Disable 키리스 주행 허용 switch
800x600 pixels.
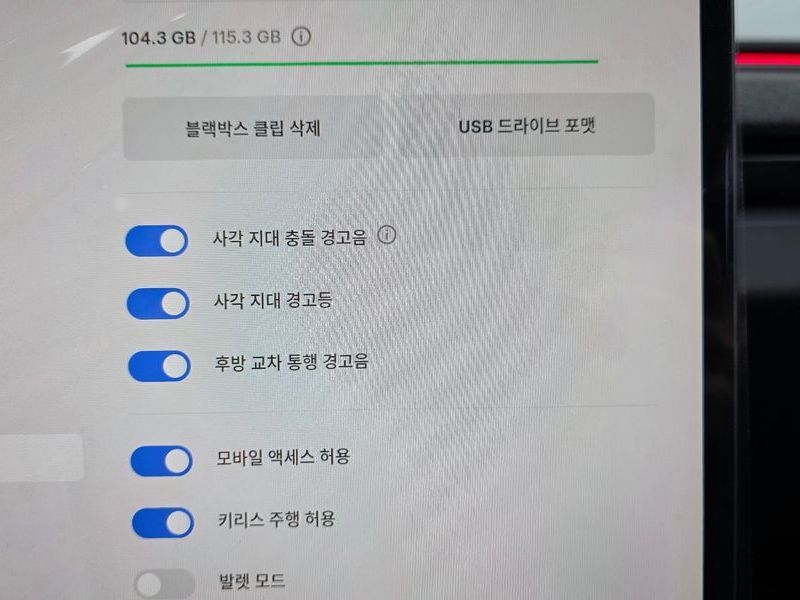click(162, 522)
